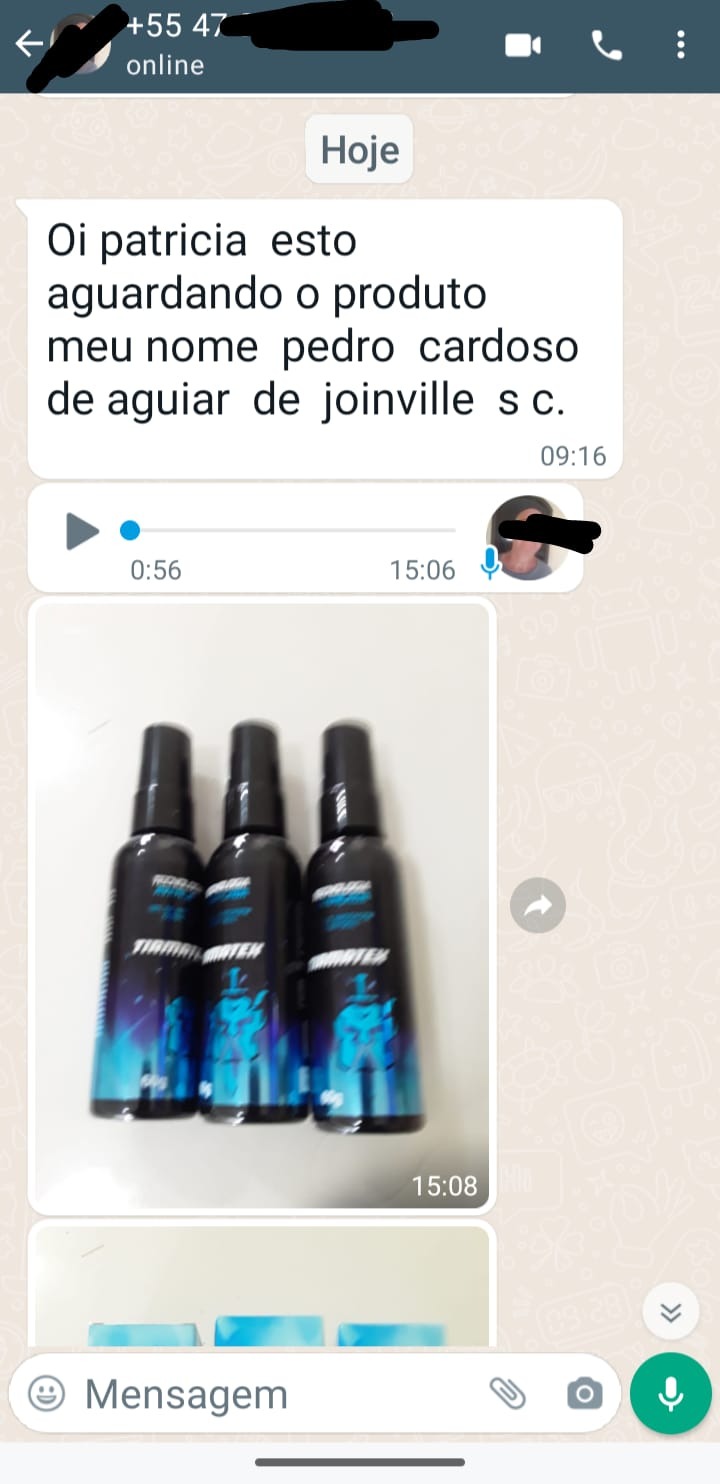Open the contact info by tapping the number
Image resolution: width=720 pixels, height=1484 pixels.
[200, 27]
